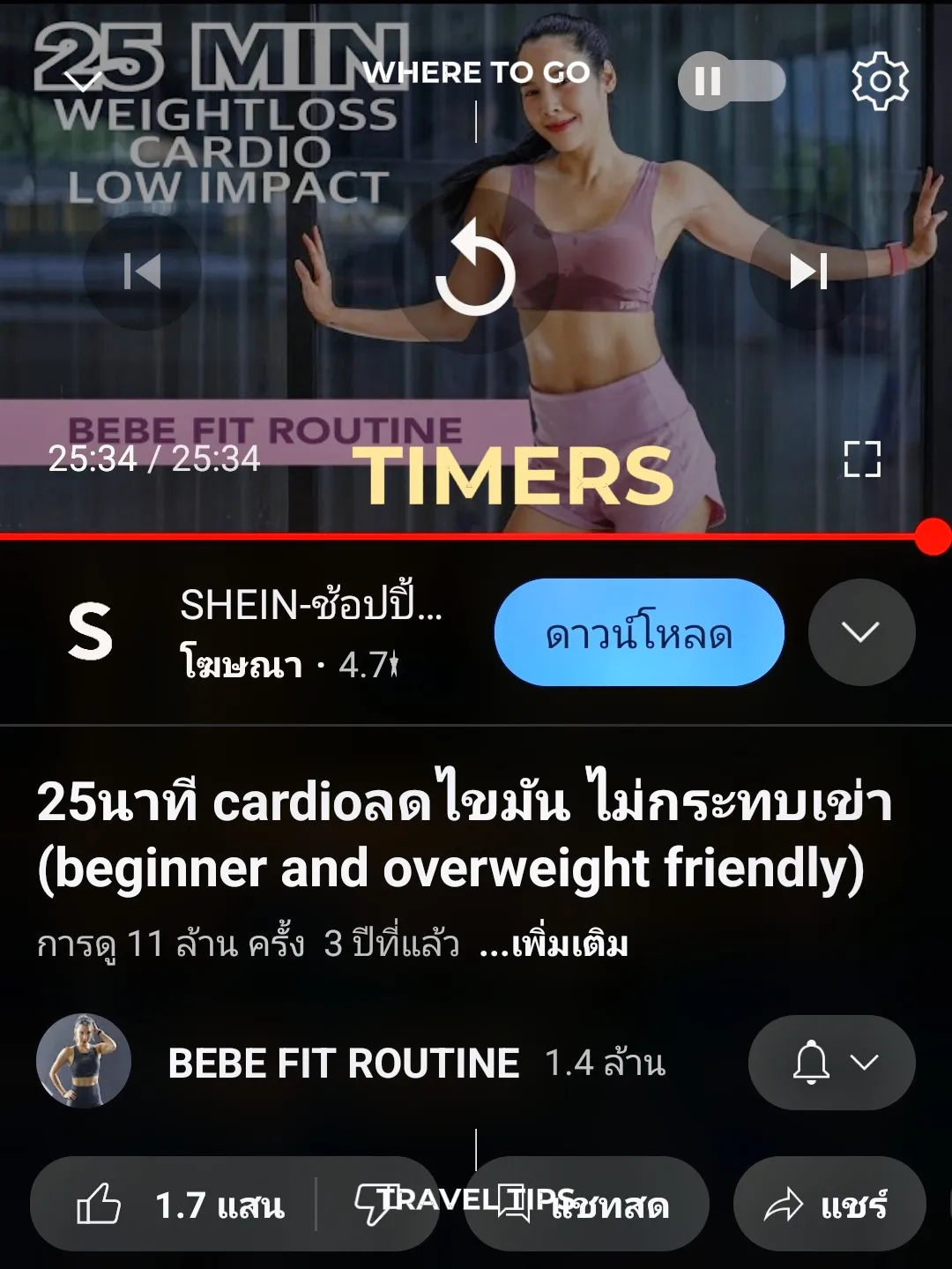Seek using the red progress bar

click(x=476, y=531)
